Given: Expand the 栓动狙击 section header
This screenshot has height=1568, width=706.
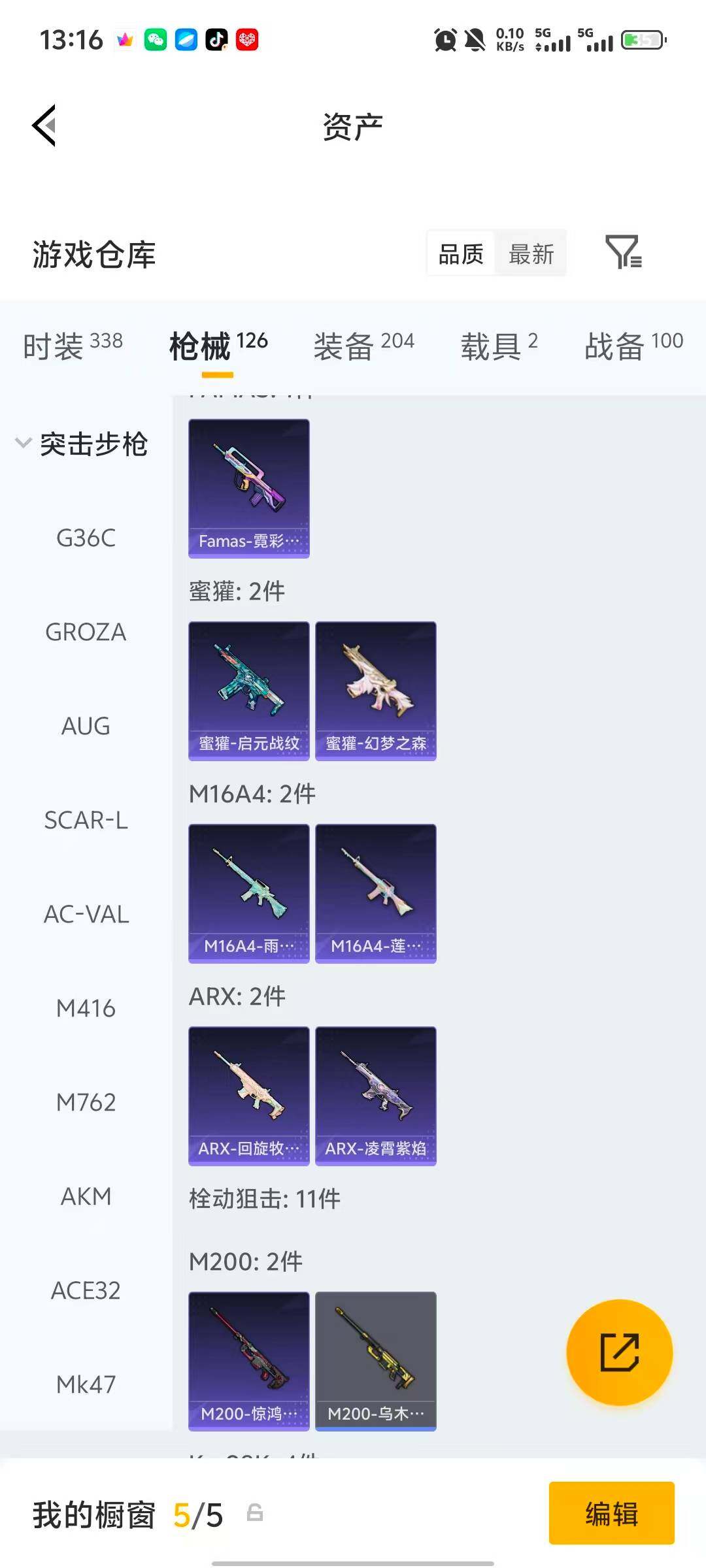Looking at the screenshot, I should point(261,1199).
